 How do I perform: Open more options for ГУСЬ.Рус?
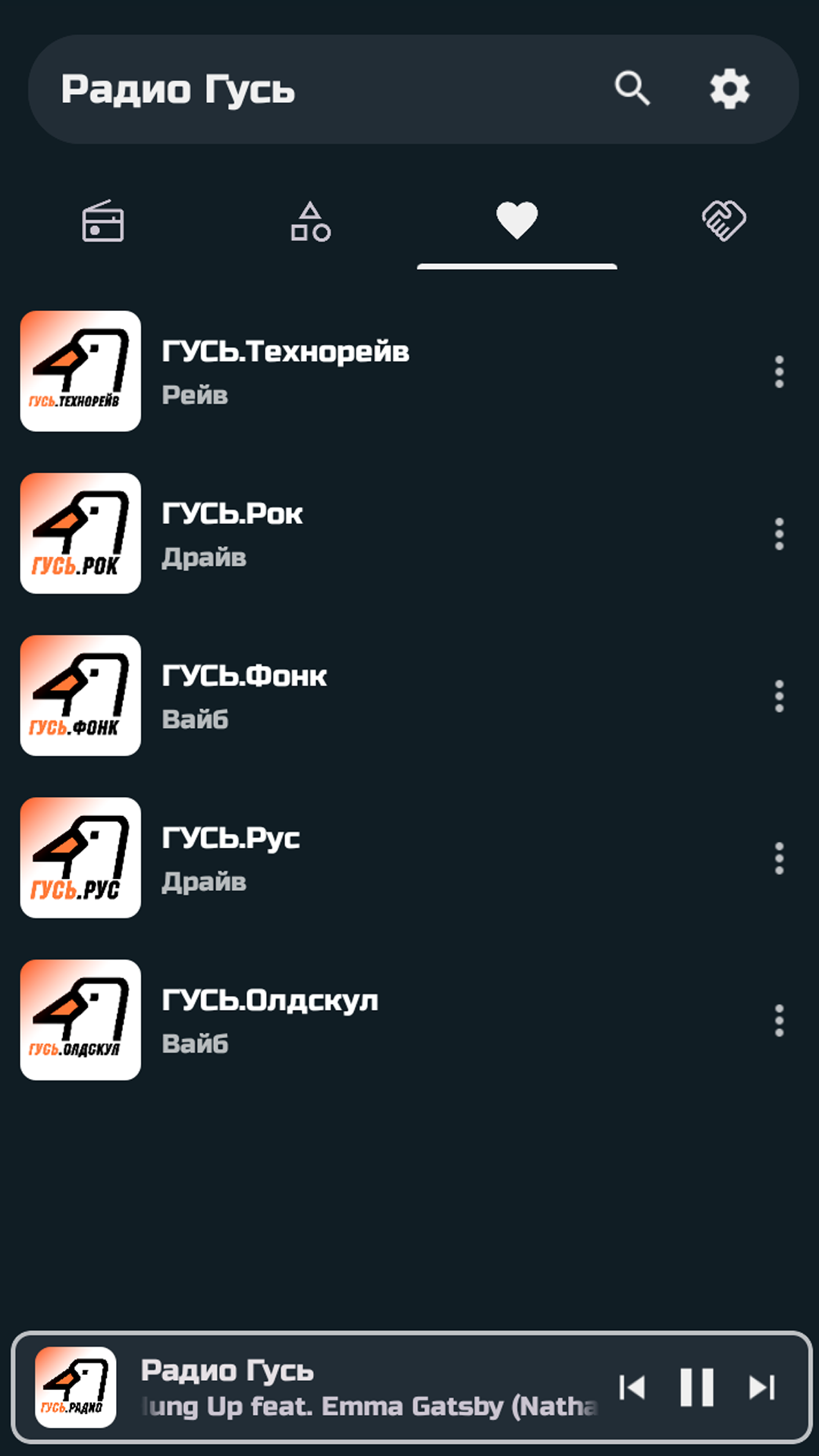[x=779, y=858]
